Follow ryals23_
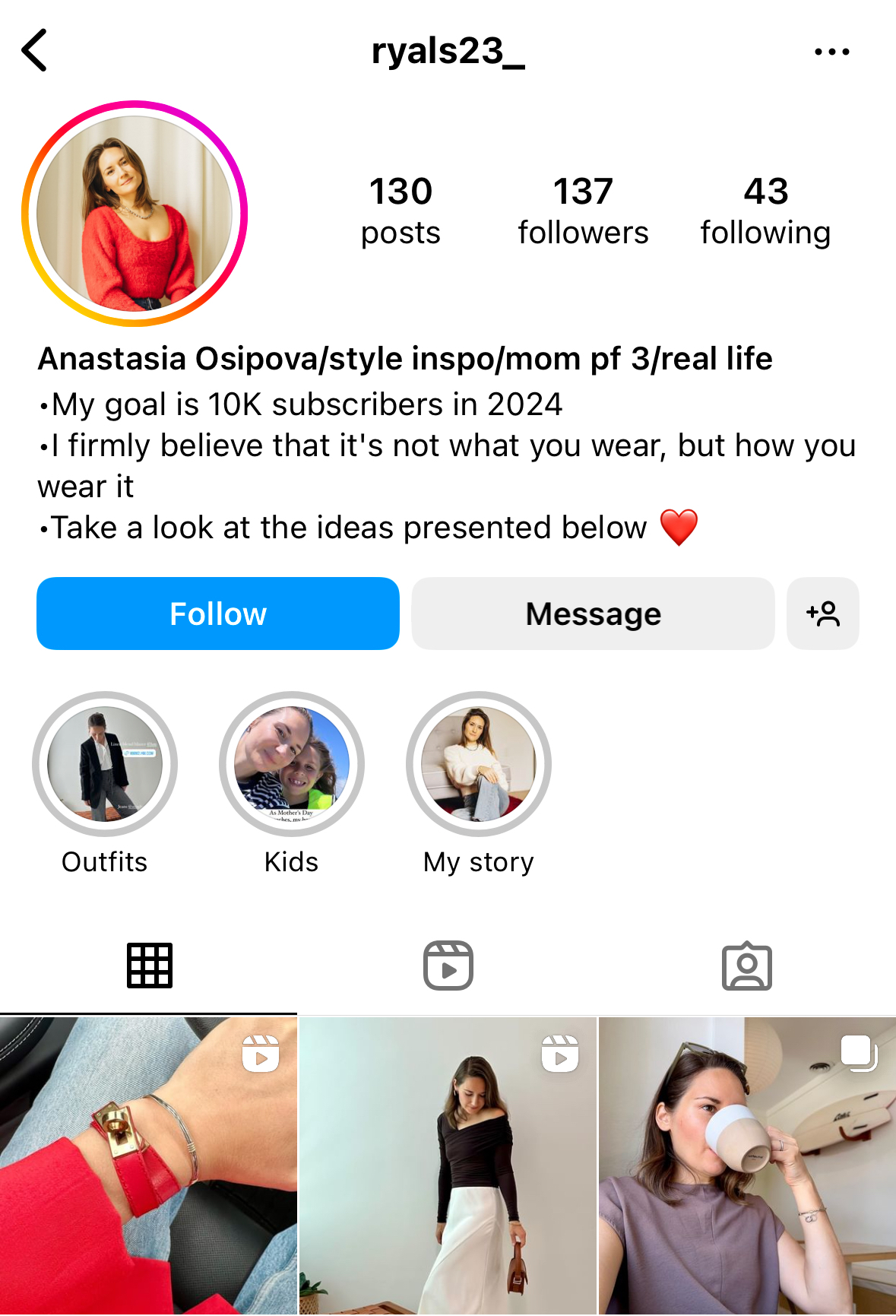The image size is (896, 1316). [x=218, y=614]
